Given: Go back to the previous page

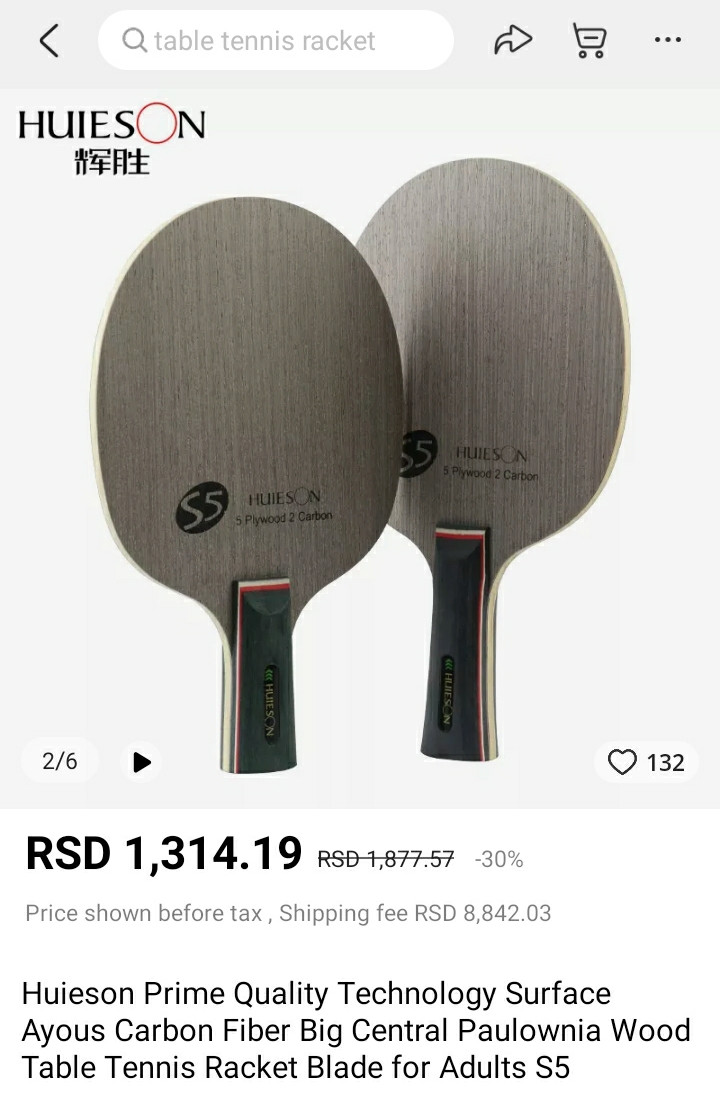Looking at the screenshot, I should pyautogui.click(x=49, y=41).
